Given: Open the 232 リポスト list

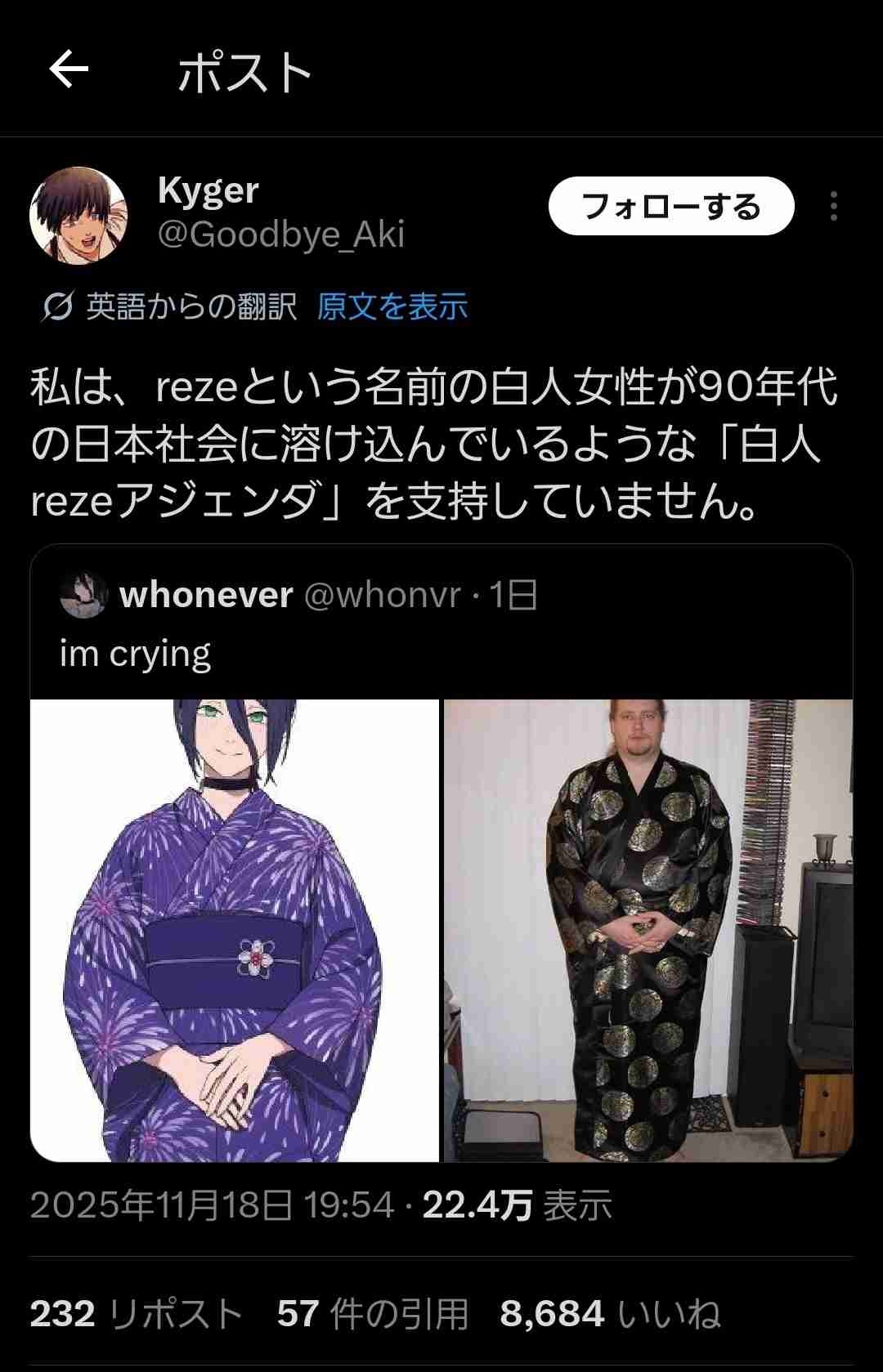Looking at the screenshot, I should pyautogui.click(x=137, y=1314).
